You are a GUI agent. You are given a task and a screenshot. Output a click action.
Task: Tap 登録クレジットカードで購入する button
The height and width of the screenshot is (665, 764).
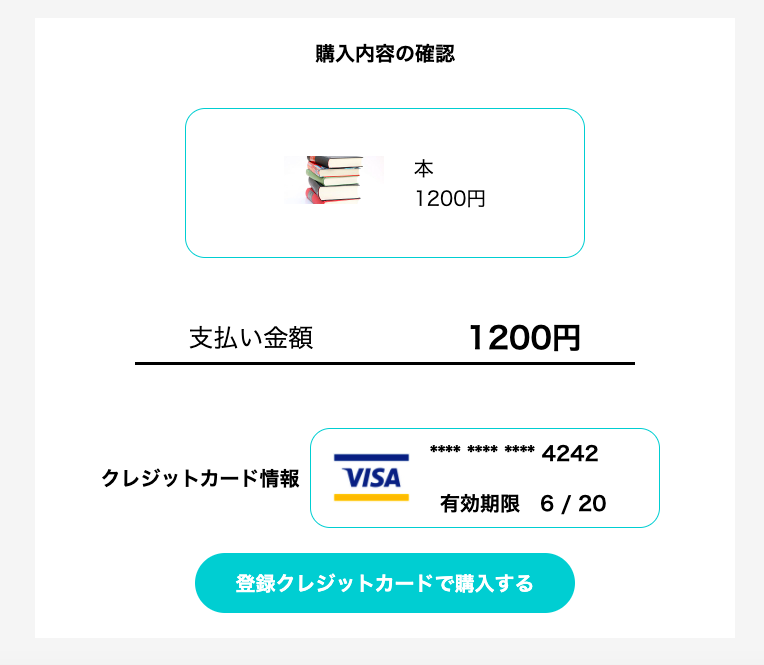coord(384,583)
